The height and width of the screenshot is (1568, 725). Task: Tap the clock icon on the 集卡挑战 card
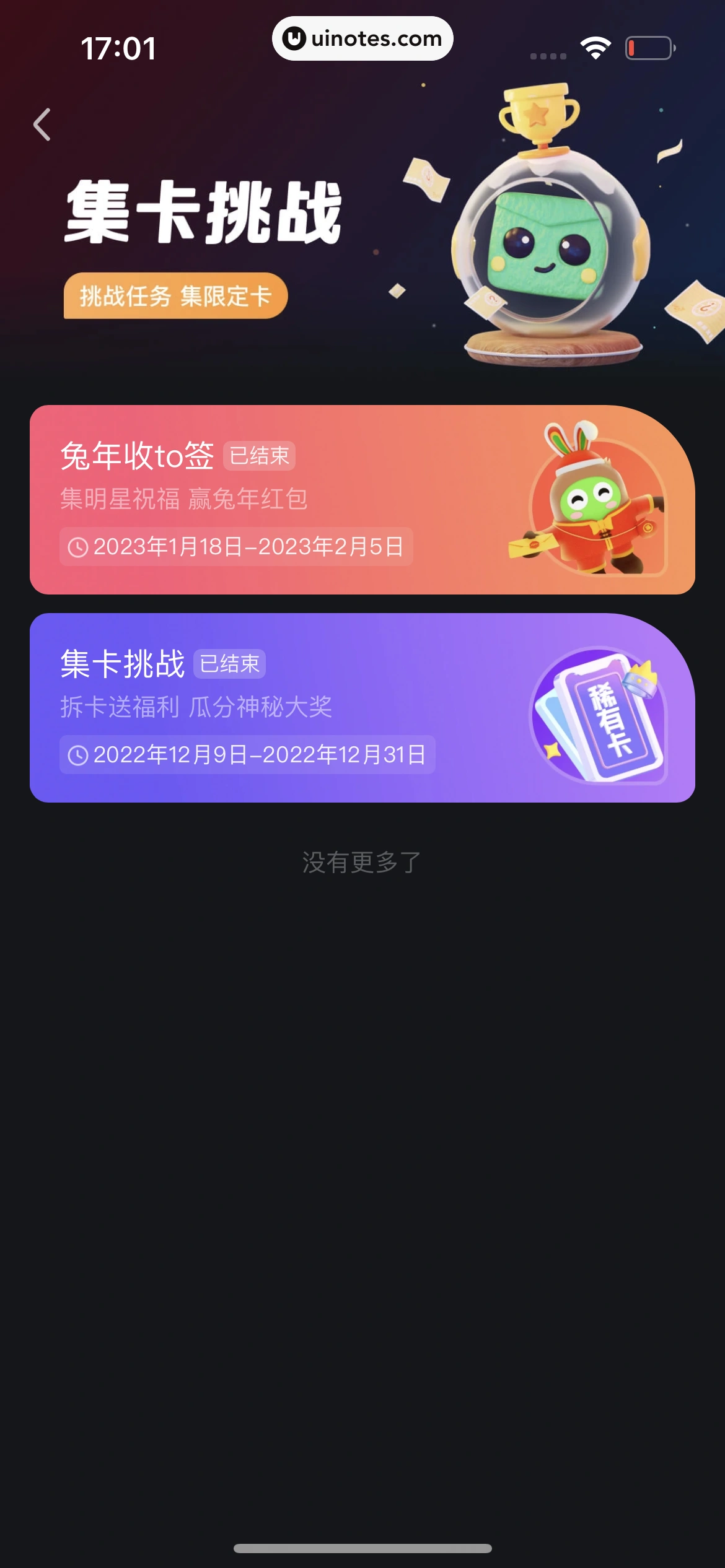pyautogui.click(x=77, y=755)
